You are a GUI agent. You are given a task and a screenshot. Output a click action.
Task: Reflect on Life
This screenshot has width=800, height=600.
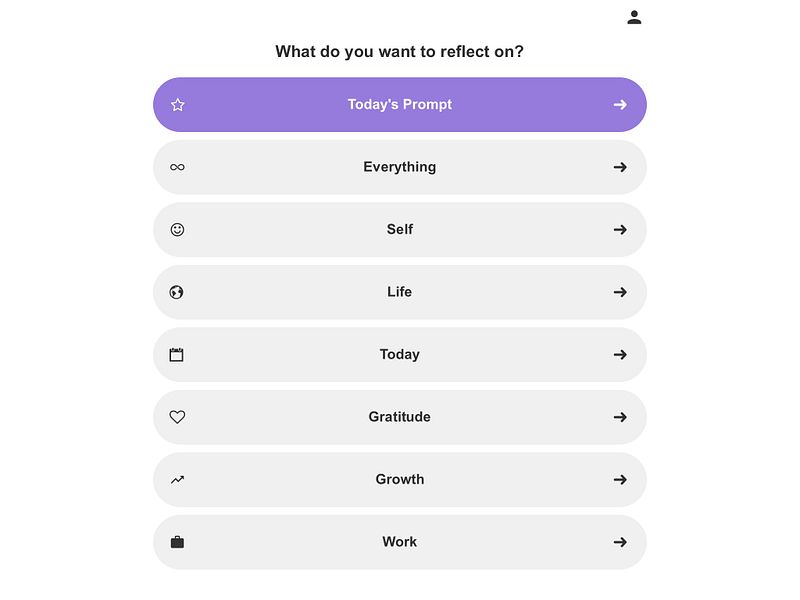click(x=399, y=292)
